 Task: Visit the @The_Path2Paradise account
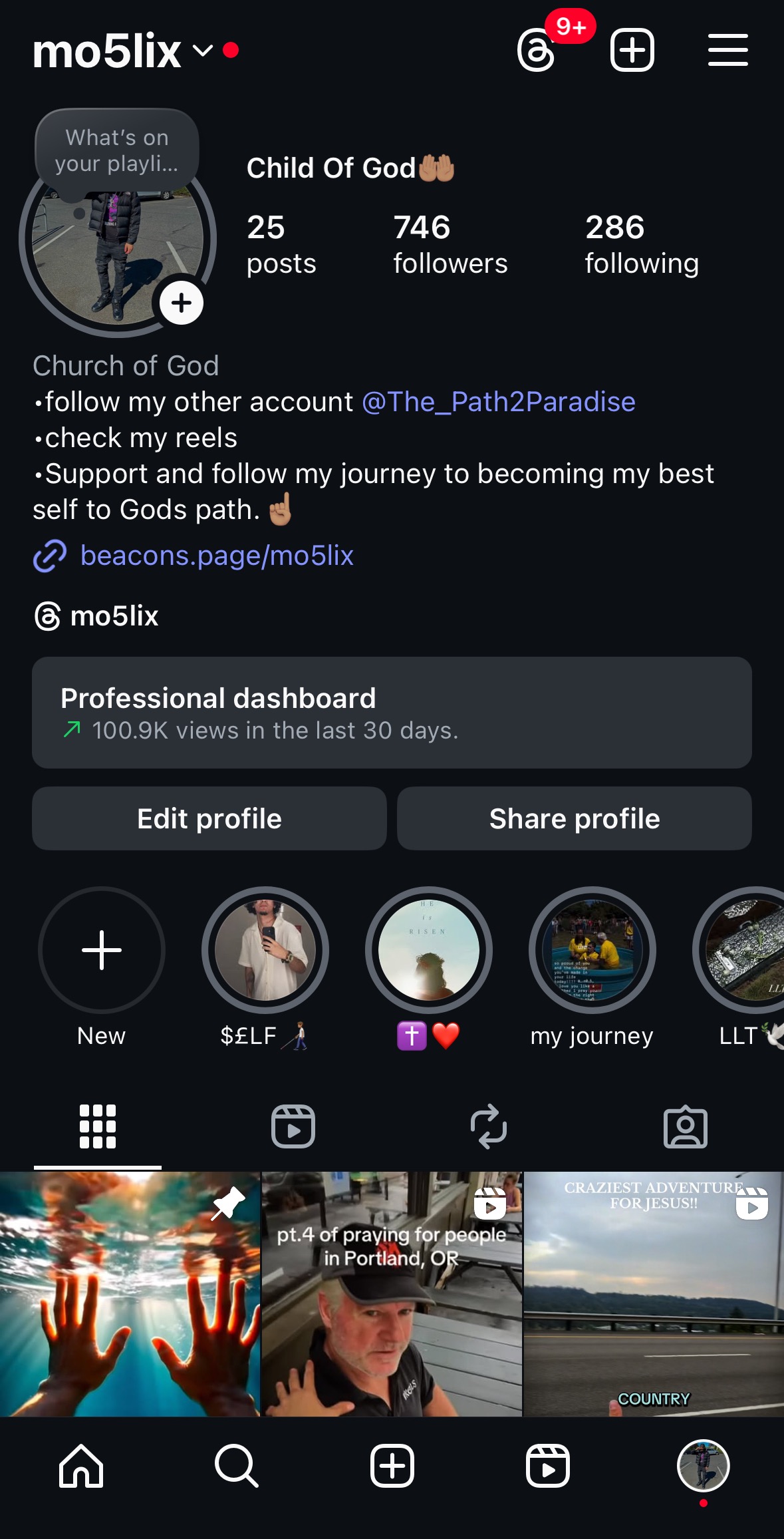(x=499, y=402)
